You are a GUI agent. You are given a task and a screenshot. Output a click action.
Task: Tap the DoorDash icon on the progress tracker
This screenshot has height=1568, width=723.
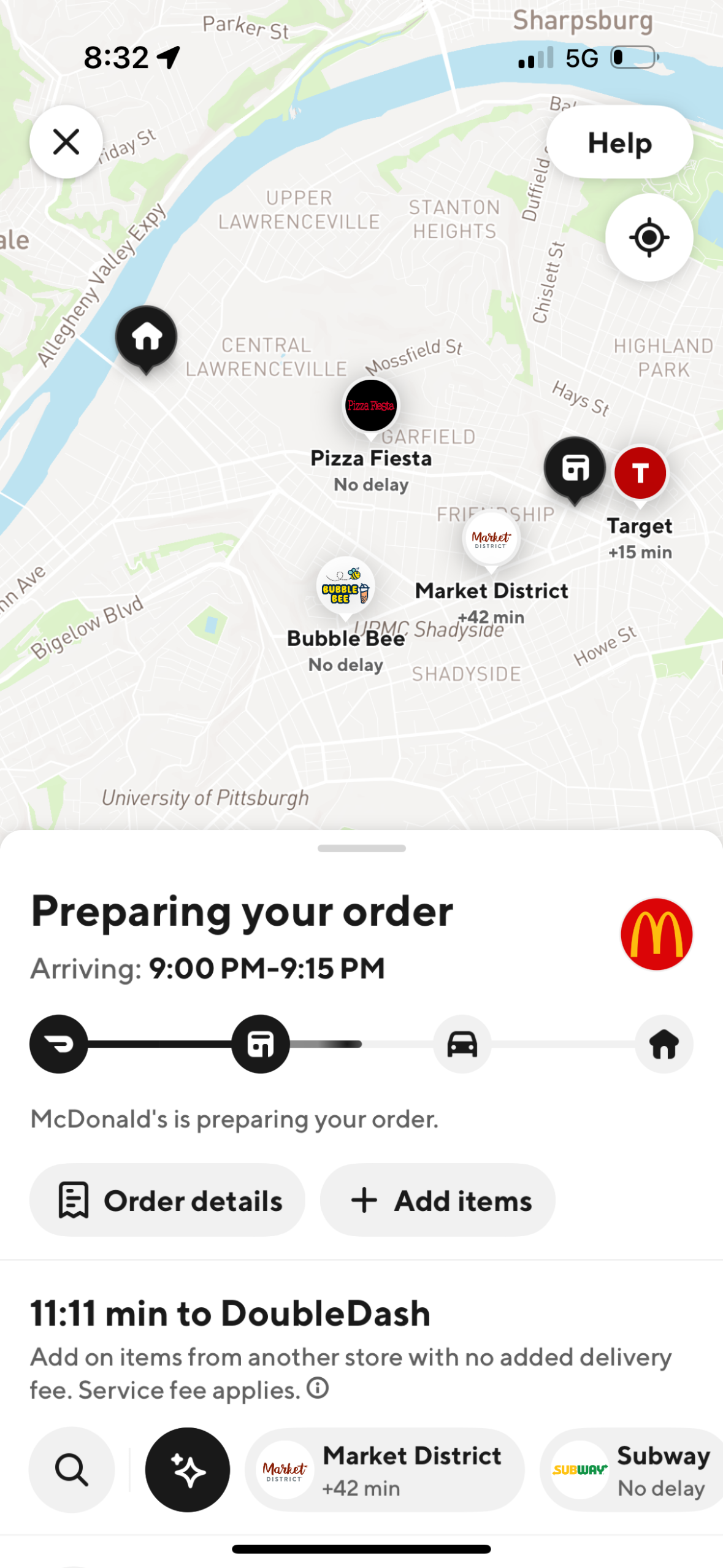(x=58, y=1045)
